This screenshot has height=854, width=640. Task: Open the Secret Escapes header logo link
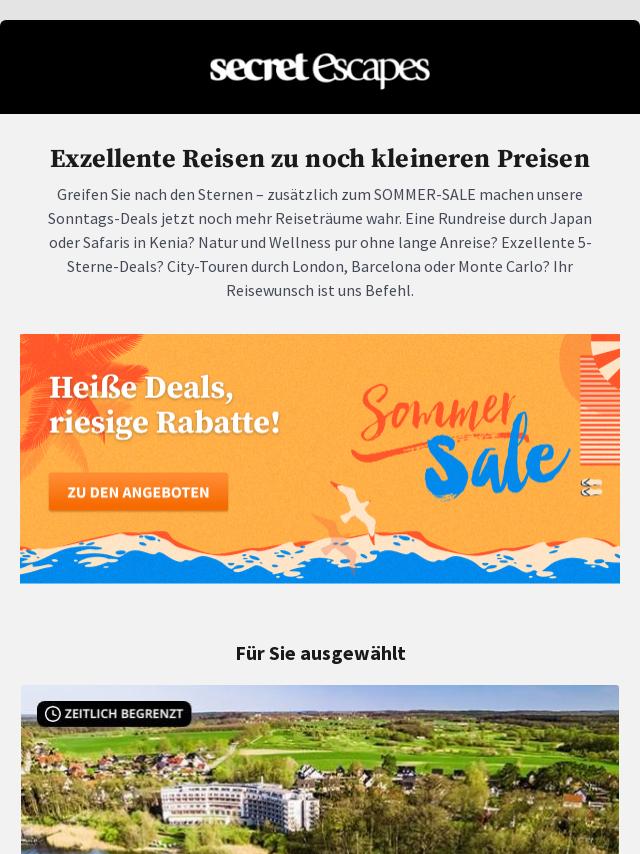(x=320, y=69)
